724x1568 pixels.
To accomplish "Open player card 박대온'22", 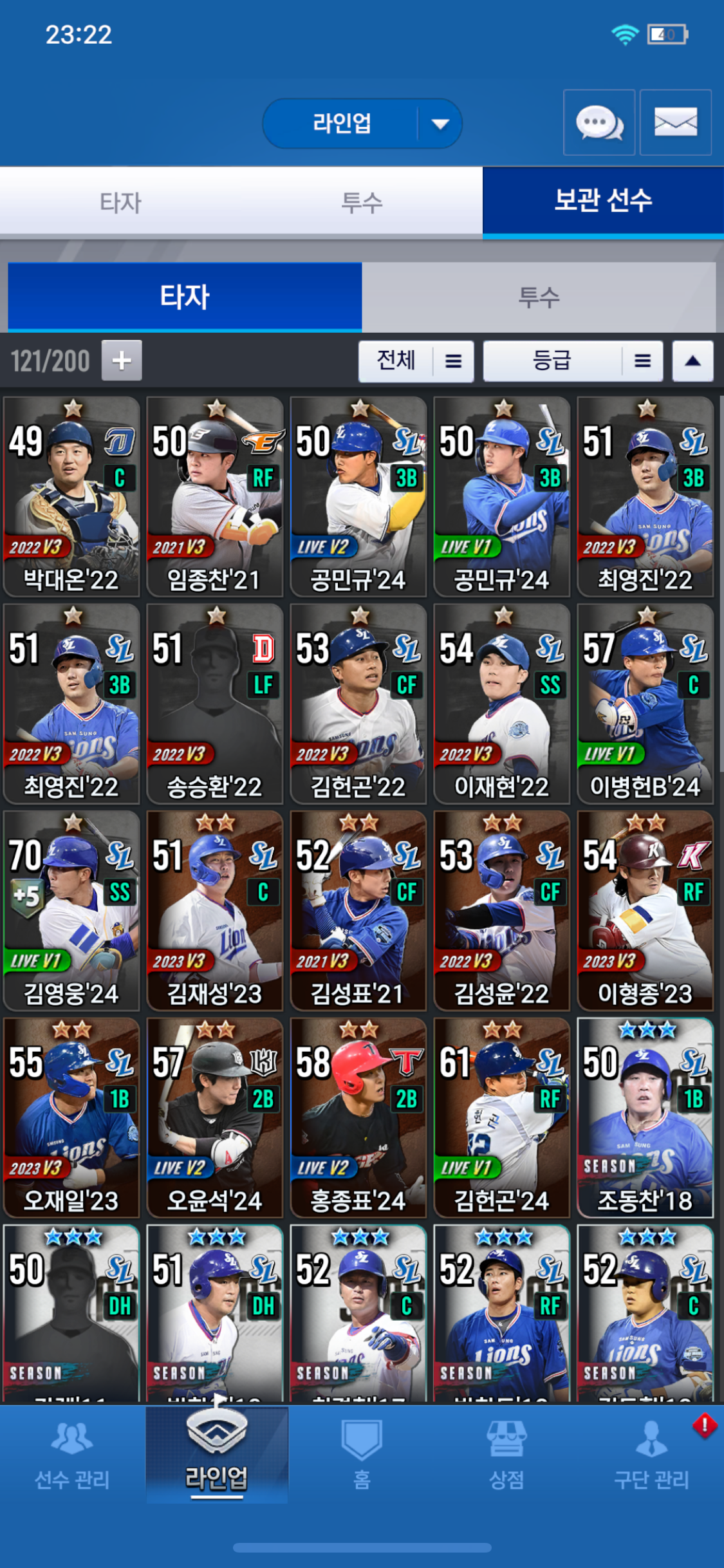I will pos(71,497).
